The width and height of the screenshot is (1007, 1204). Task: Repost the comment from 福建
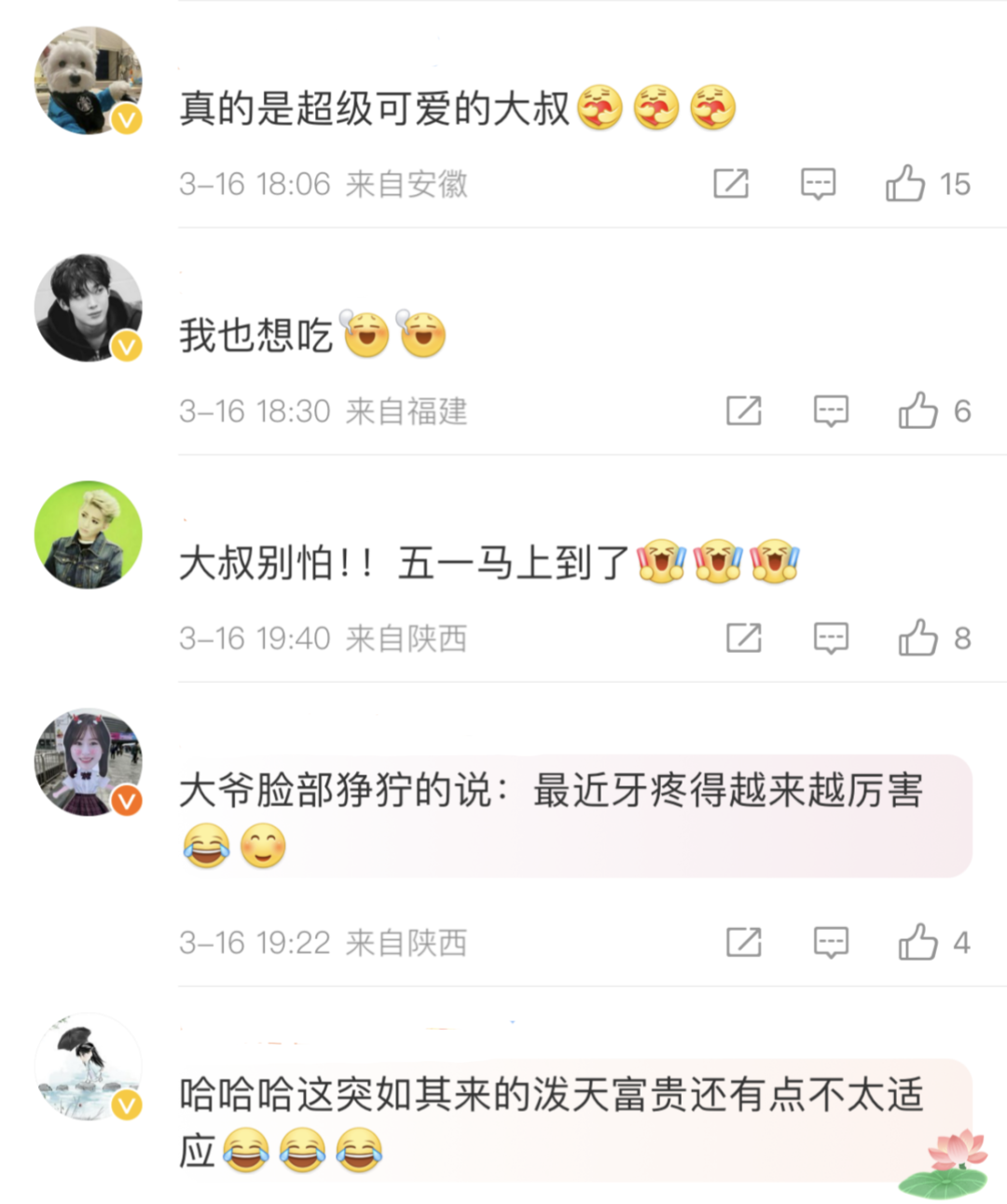pyautogui.click(x=744, y=410)
